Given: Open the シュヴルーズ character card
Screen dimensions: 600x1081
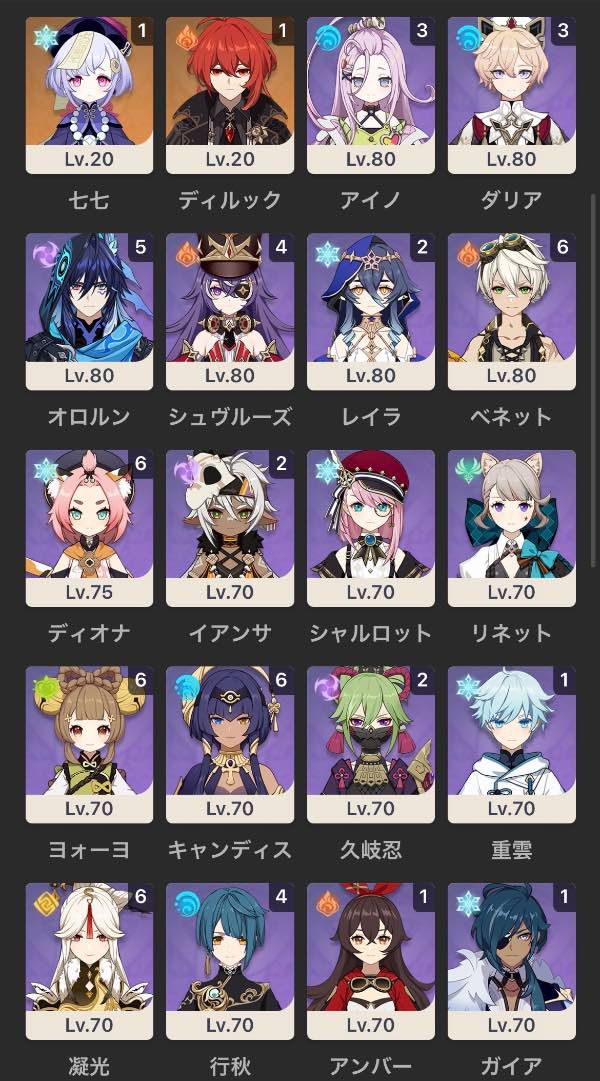Looking at the screenshot, I should pos(230,311).
